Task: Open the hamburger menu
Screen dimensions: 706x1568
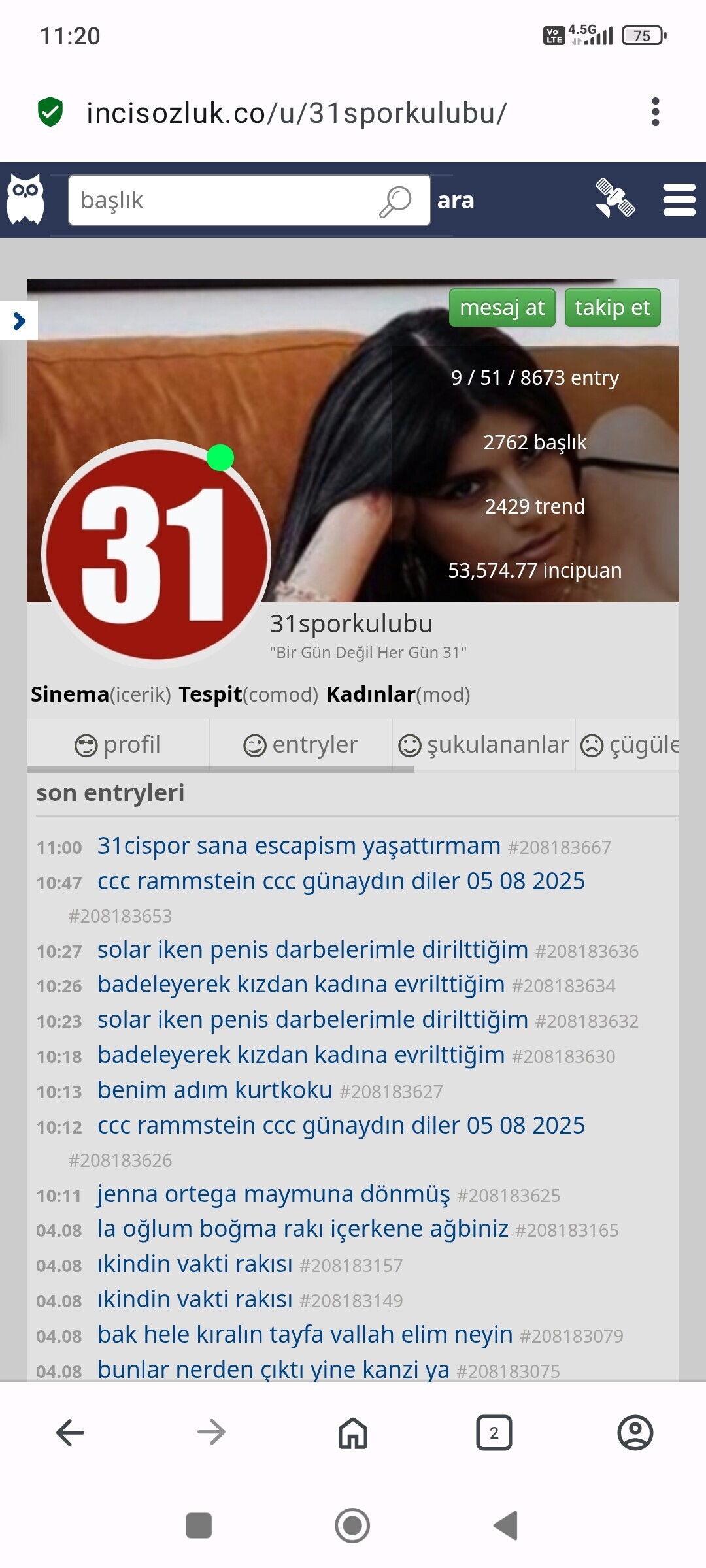Action: click(679, 199)
